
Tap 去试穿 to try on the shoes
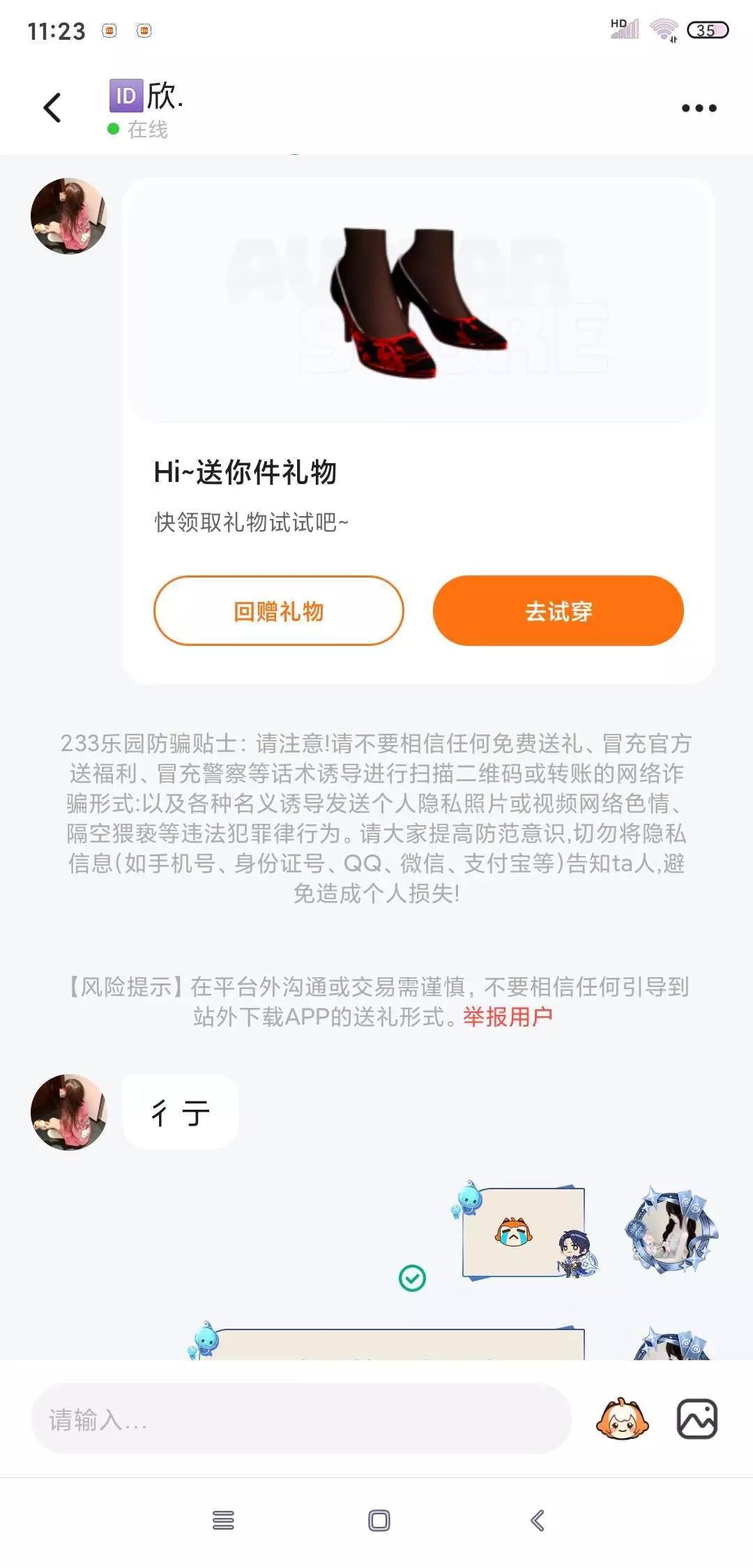pos(558,611)
